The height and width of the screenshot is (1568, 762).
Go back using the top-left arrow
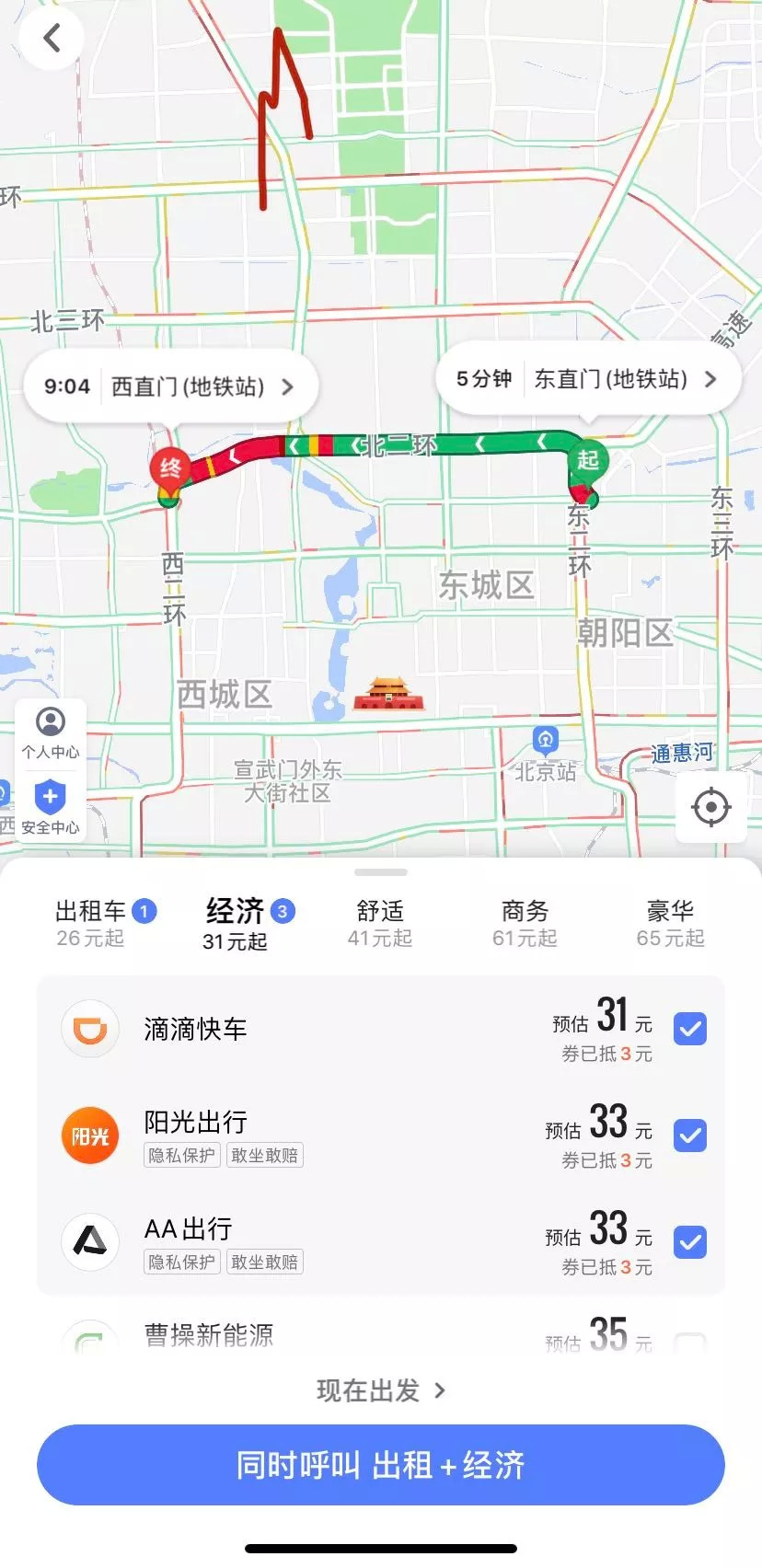[x=52, y=39]
